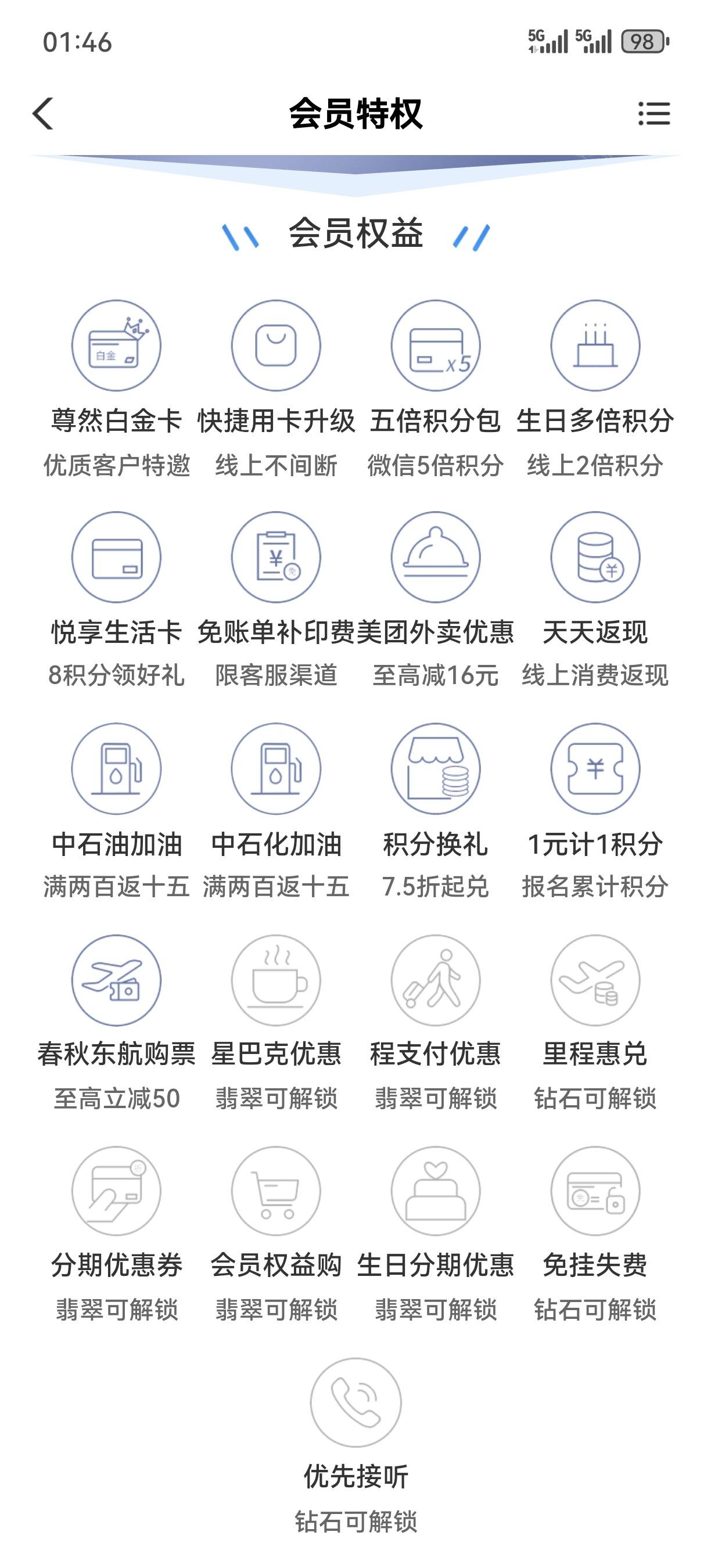Tap 分期优惠券 benefit
Screen dimensions: 711x1568
[116, 1235]
